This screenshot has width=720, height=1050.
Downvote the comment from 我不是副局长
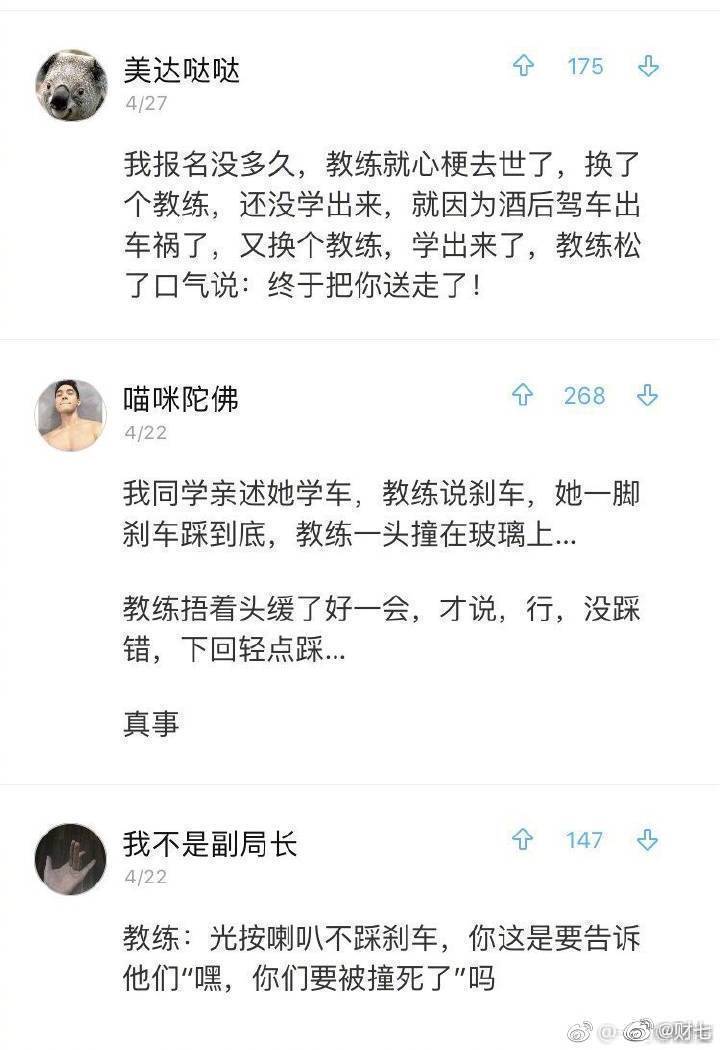click(x=648, y=840)
